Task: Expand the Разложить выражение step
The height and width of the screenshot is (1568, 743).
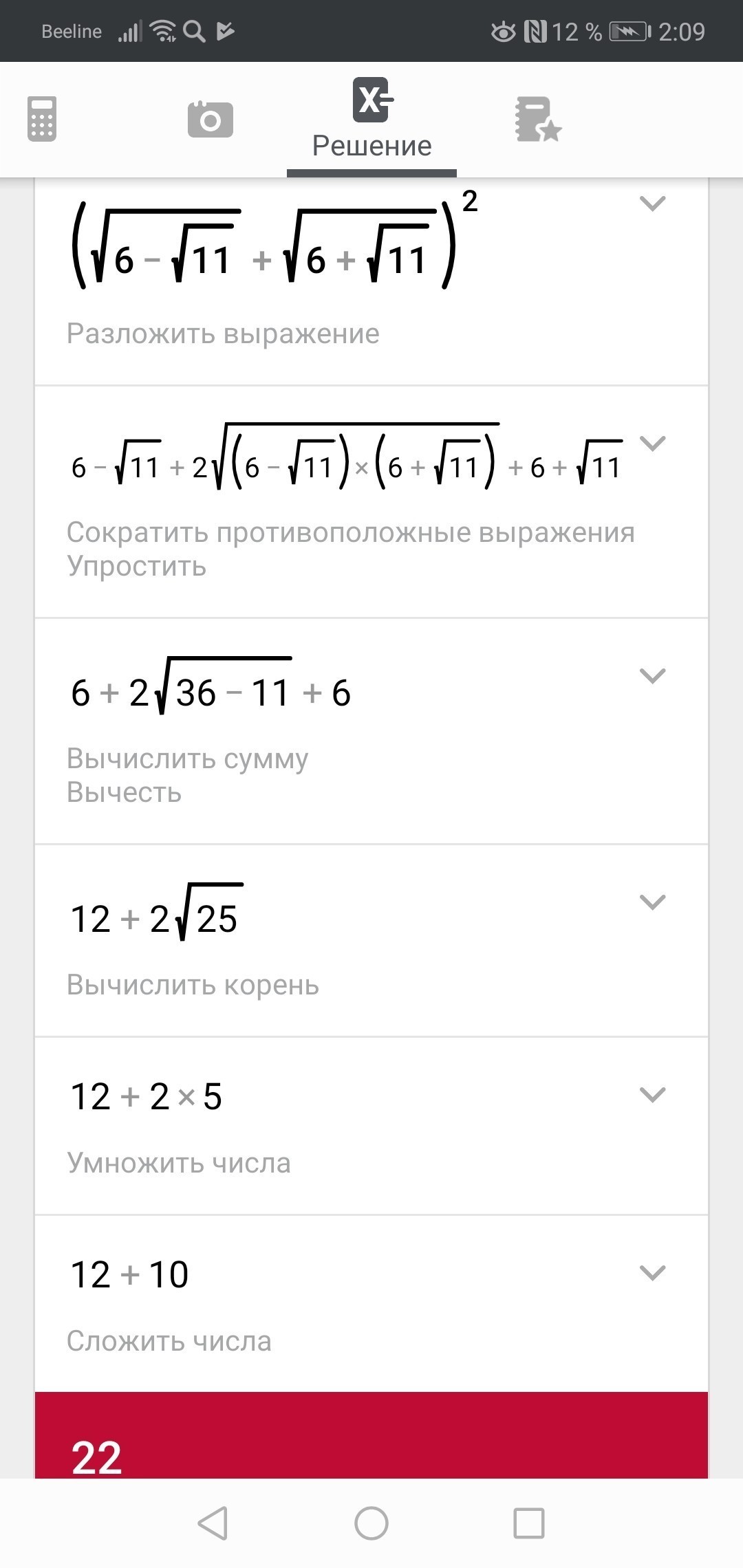Action: point(652,204)
